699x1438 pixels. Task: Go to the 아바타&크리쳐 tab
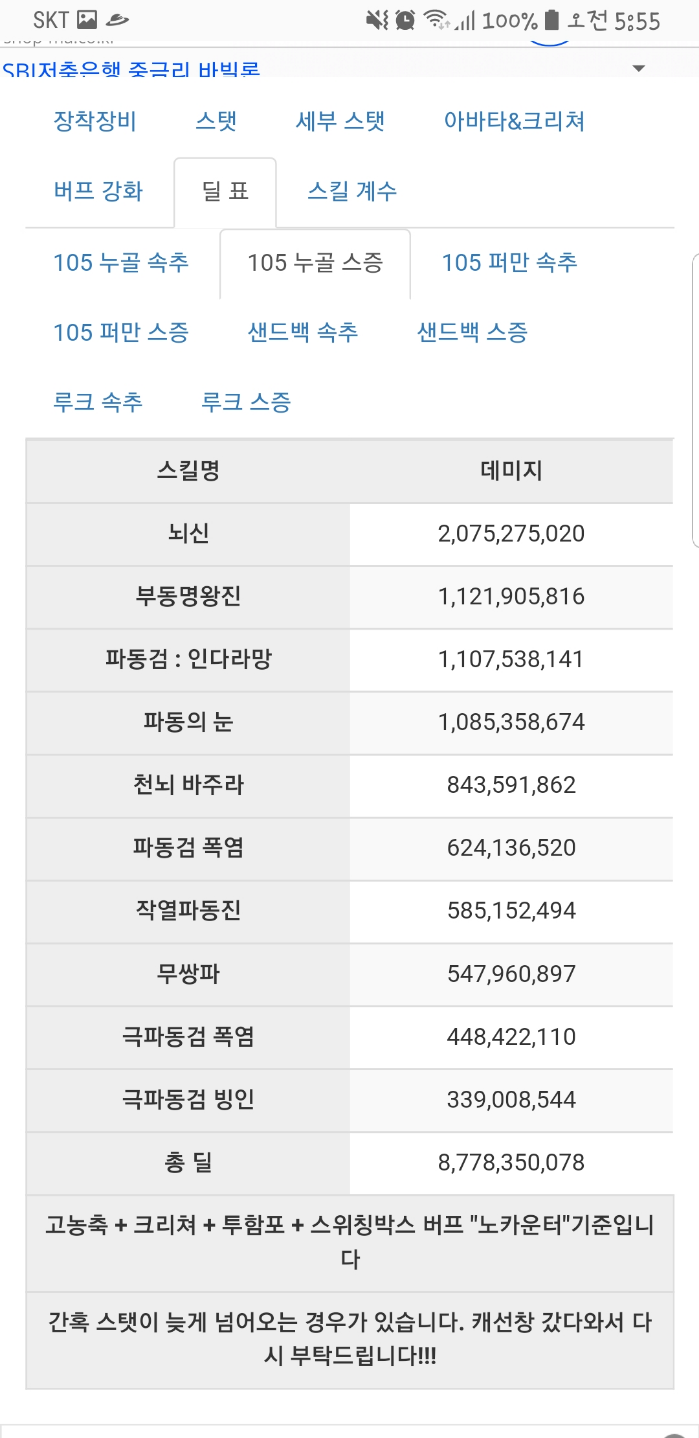514,122
